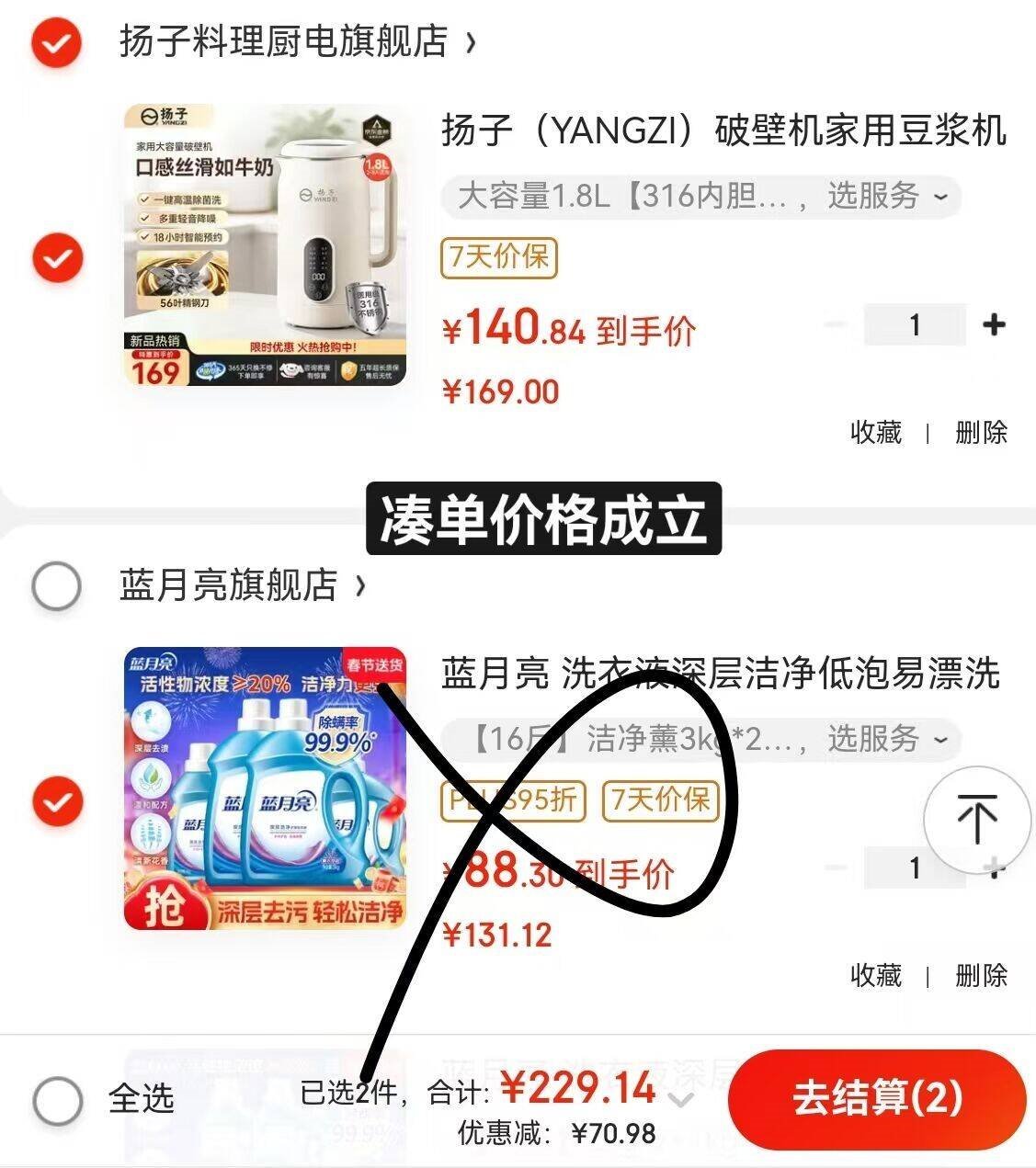1036x1168 pixels.
Task: Deselect the 蓝月亮洗衣液 item checkbox
Action: (x=57, y=801)
